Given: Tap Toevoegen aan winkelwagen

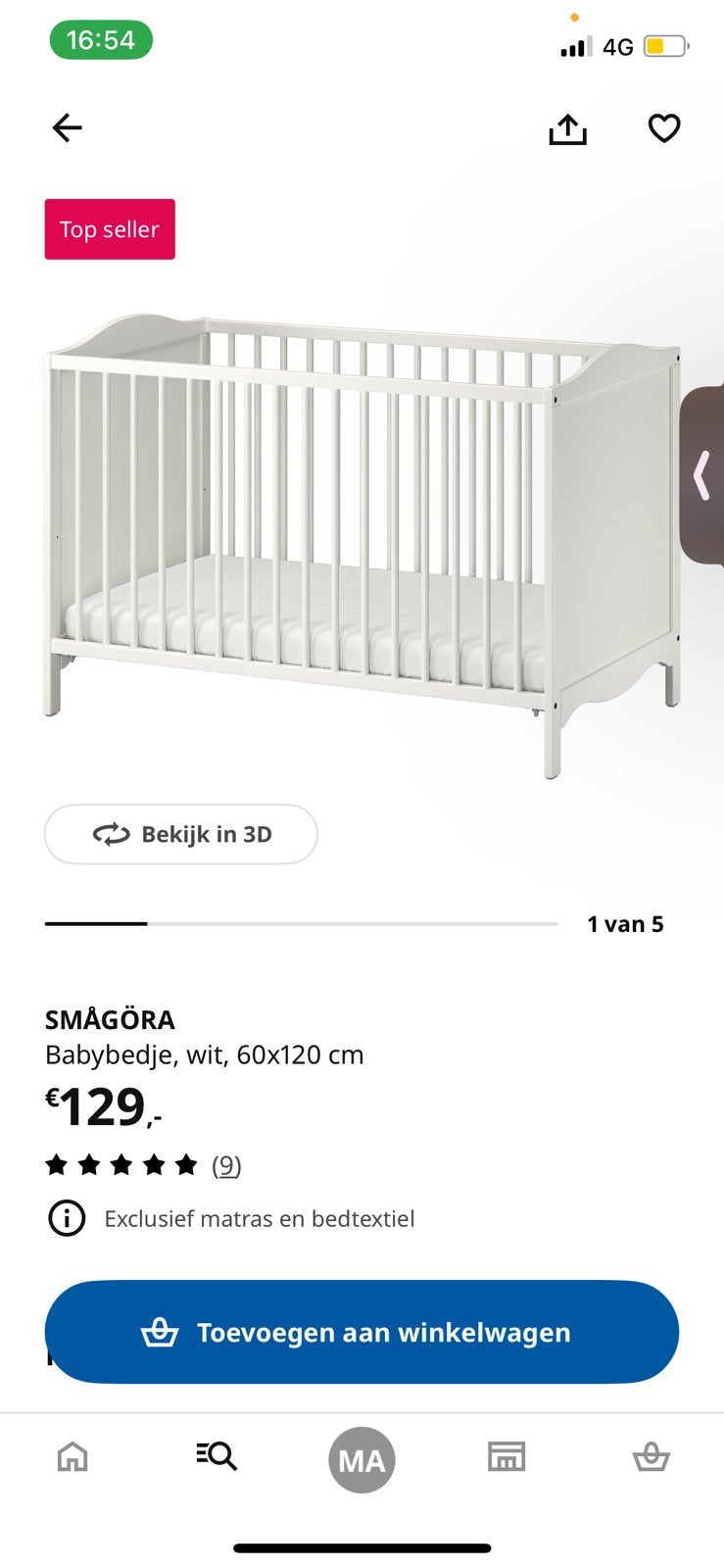Looking at the screenshot, I should point(362,1332).
